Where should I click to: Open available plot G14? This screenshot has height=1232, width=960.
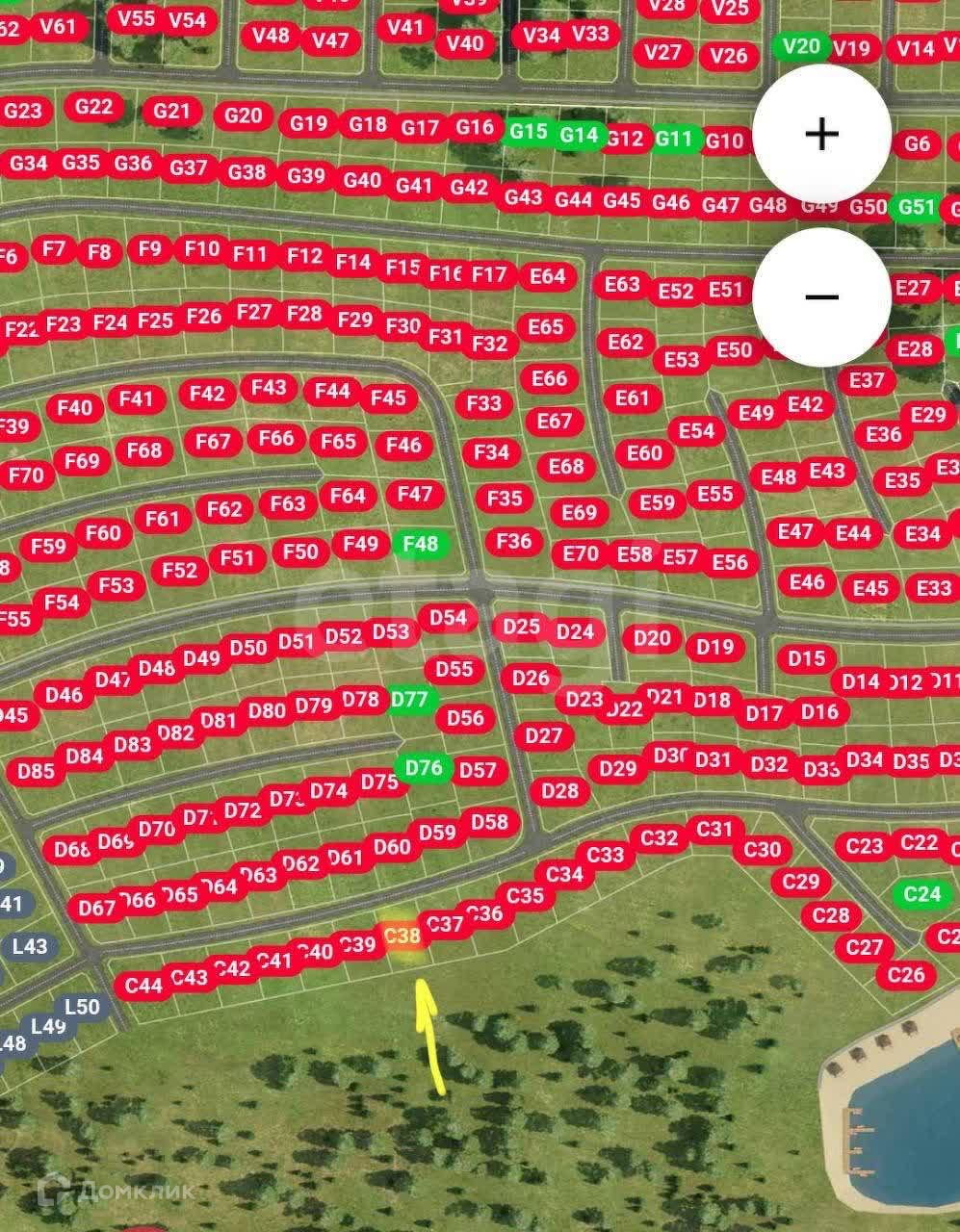[x=580, y=135]
